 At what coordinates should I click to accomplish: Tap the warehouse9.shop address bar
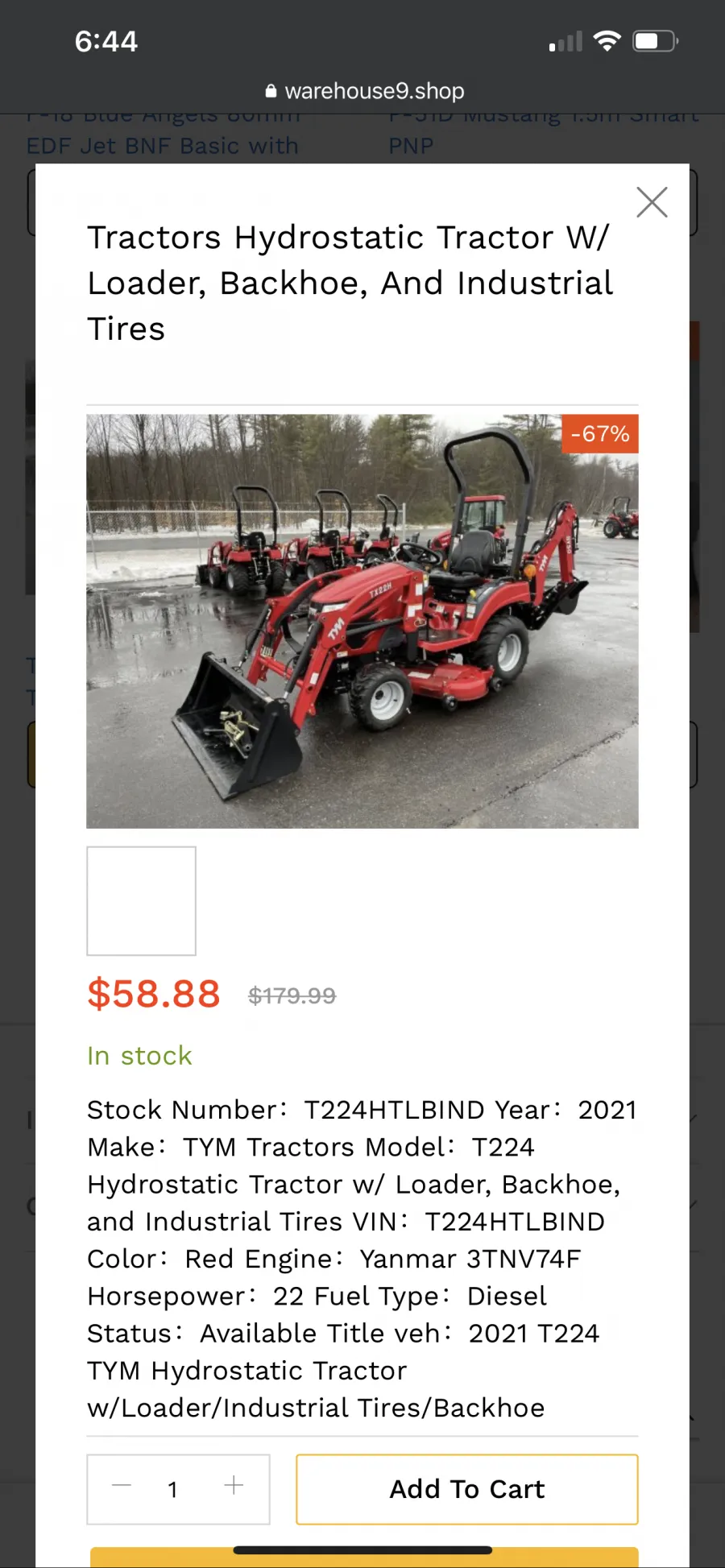coord(364,91)
